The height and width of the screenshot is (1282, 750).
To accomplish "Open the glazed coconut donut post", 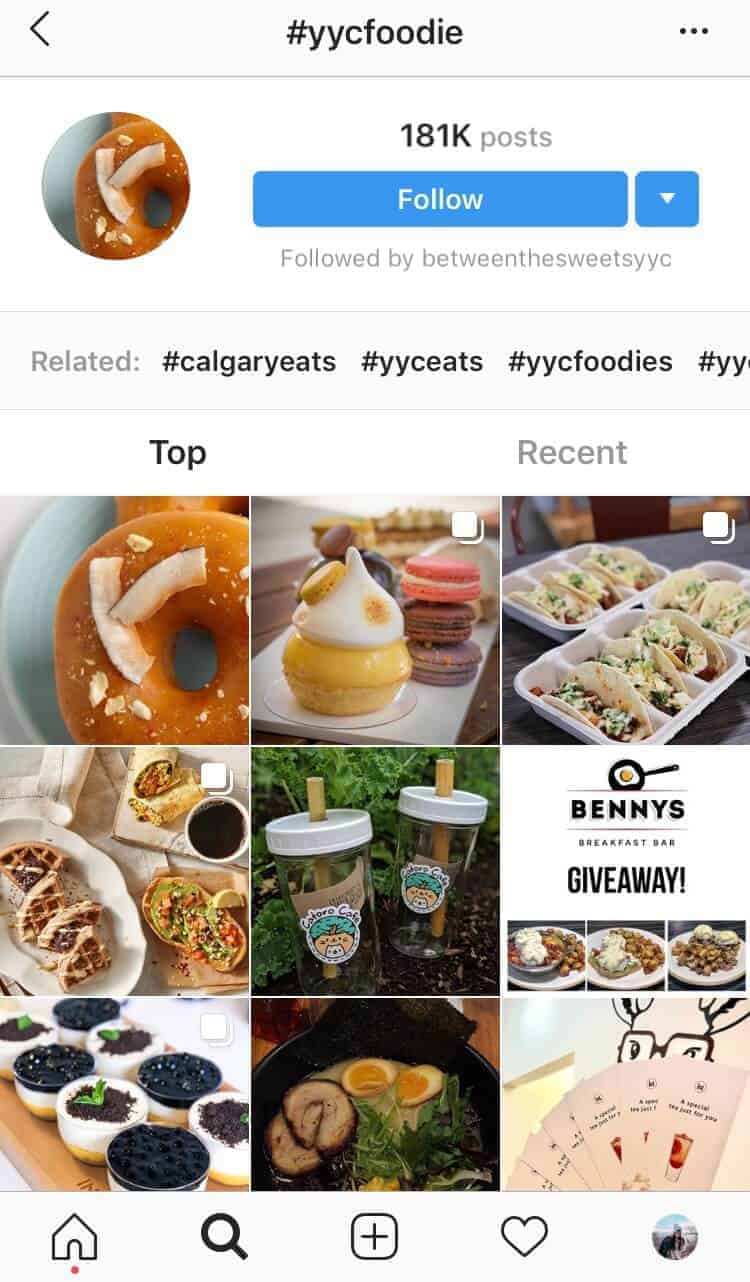I will click(x=124, y=620).
